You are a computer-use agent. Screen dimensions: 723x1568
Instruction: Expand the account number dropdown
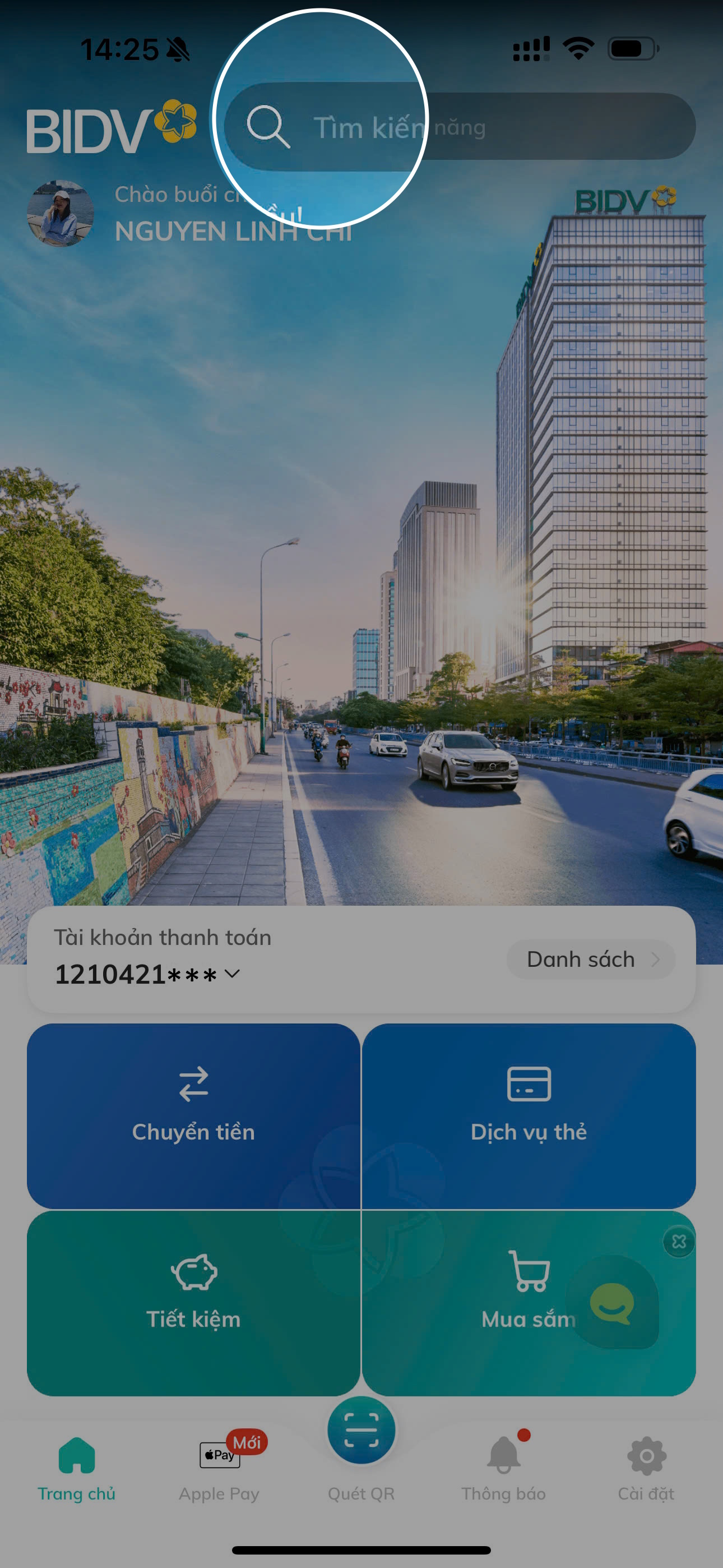232,974
